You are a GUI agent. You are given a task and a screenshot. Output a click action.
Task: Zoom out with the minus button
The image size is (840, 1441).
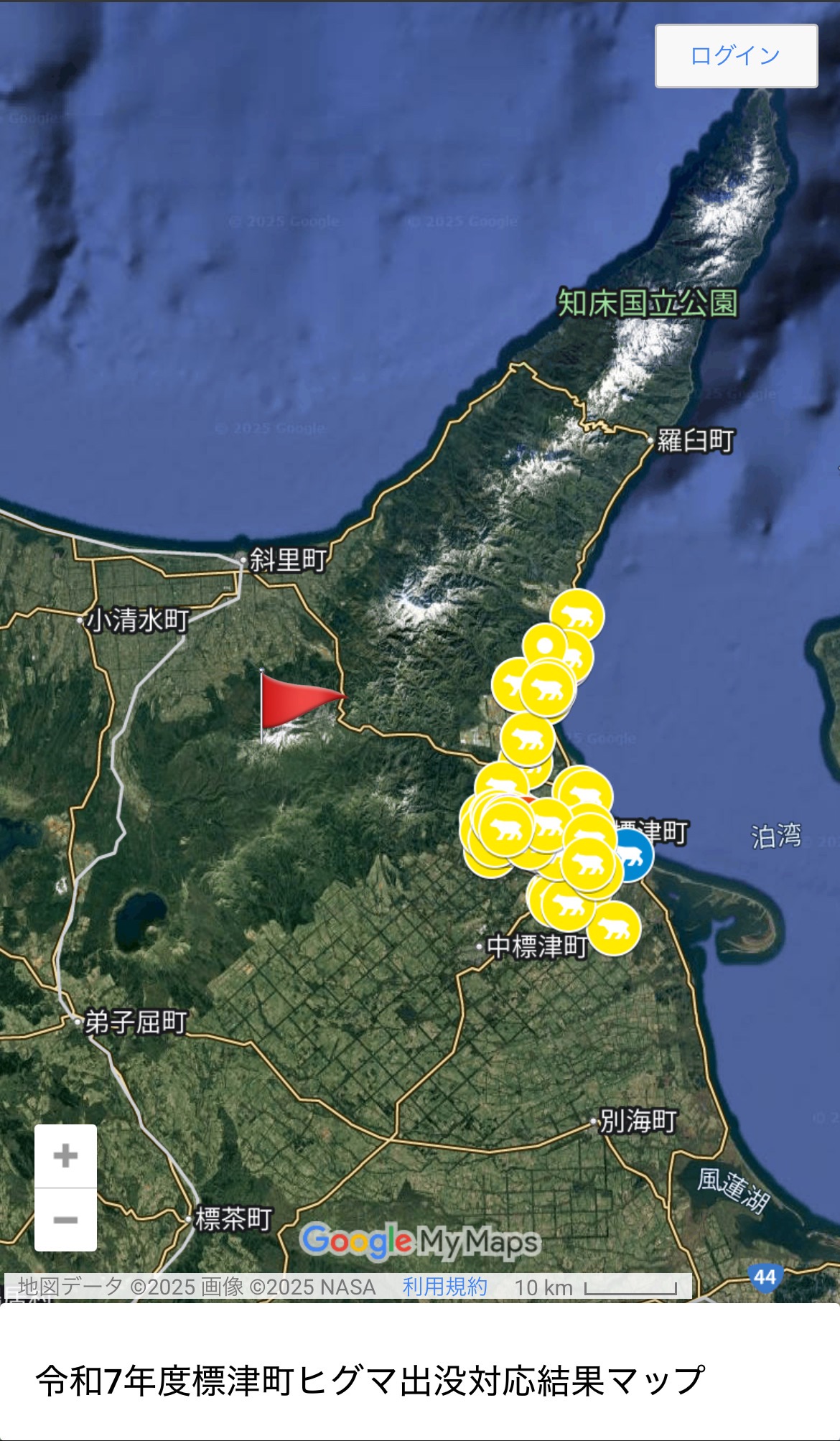65,1220
